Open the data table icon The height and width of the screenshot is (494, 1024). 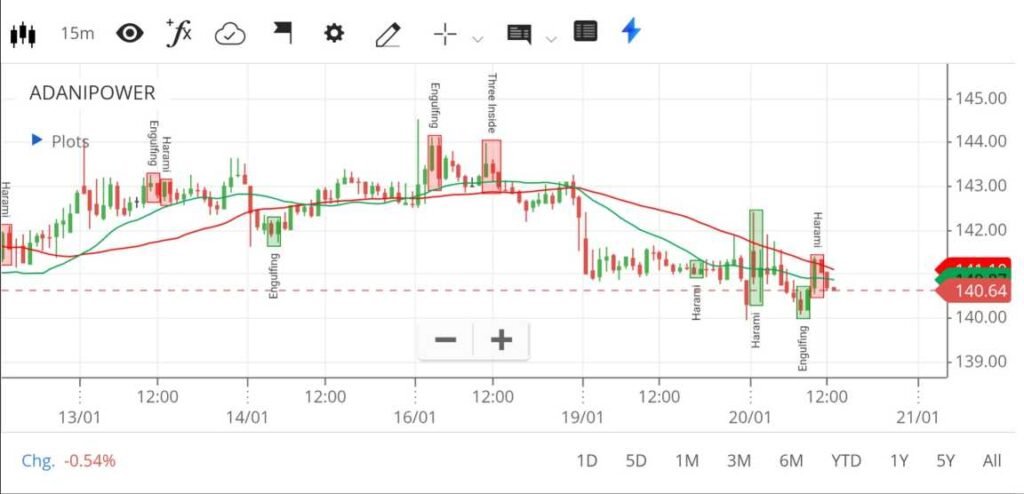click(585, 32)
